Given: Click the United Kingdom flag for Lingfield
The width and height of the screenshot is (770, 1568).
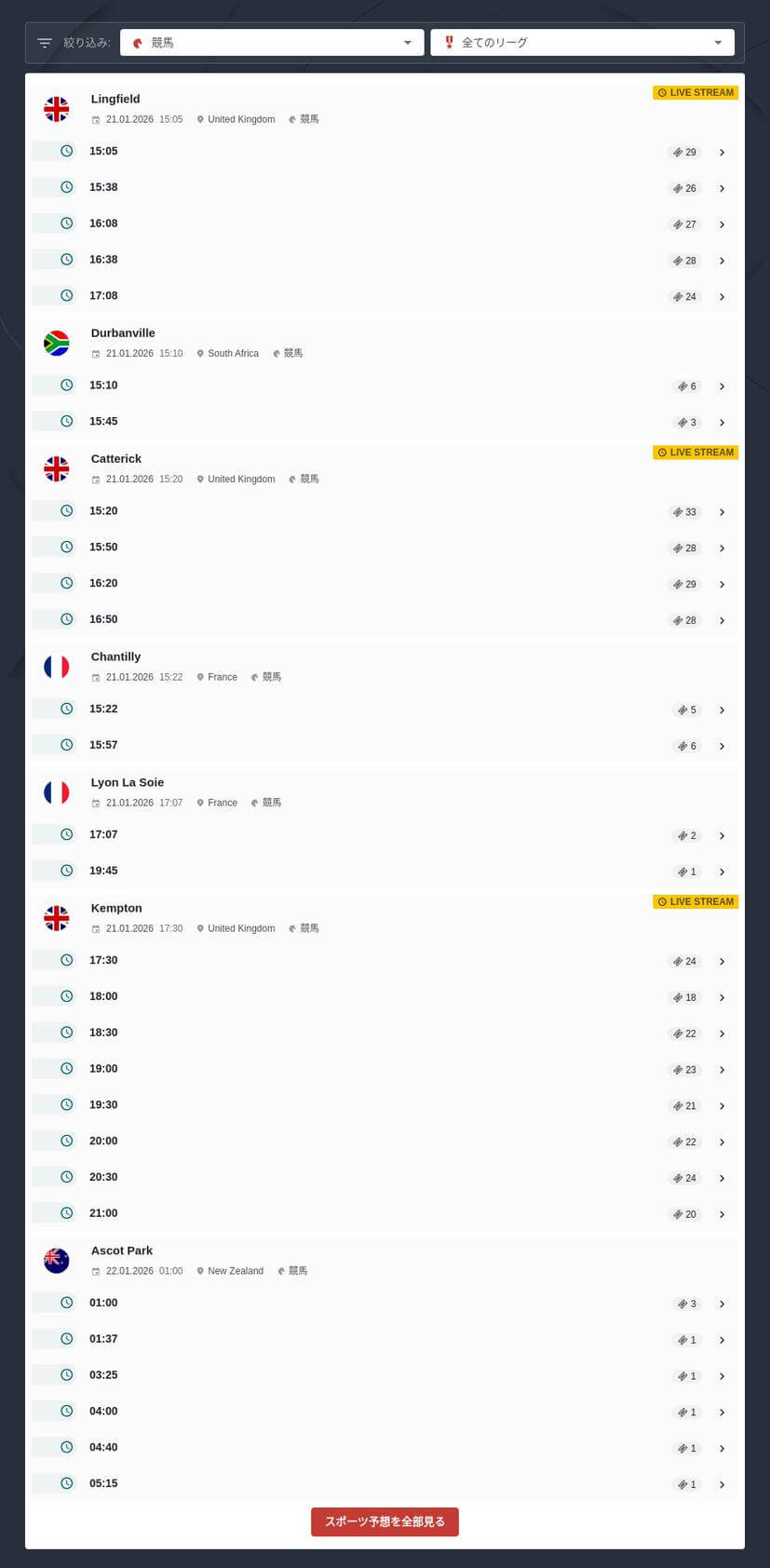Looking at the screenshot, I should point(56,109).
